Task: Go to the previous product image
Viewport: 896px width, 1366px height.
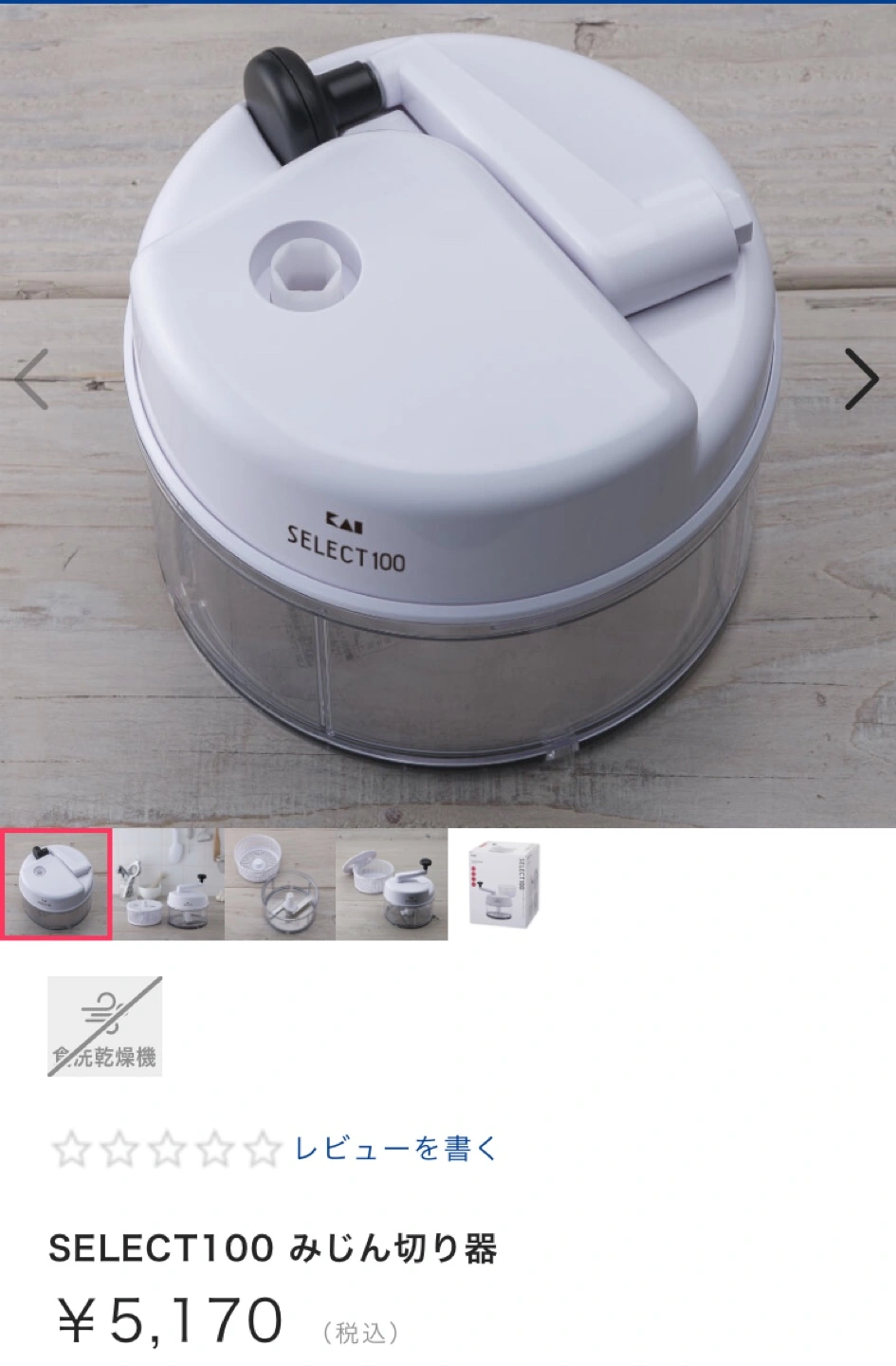Action: 32,379
